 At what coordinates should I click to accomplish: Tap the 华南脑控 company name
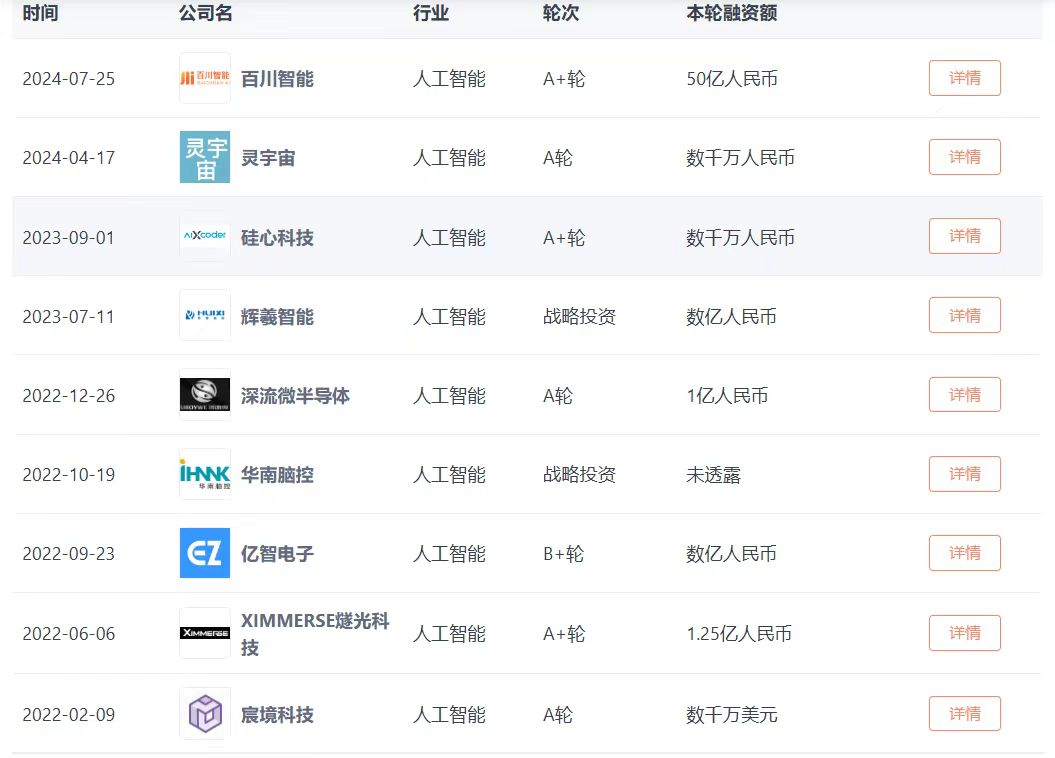[277, 475]
